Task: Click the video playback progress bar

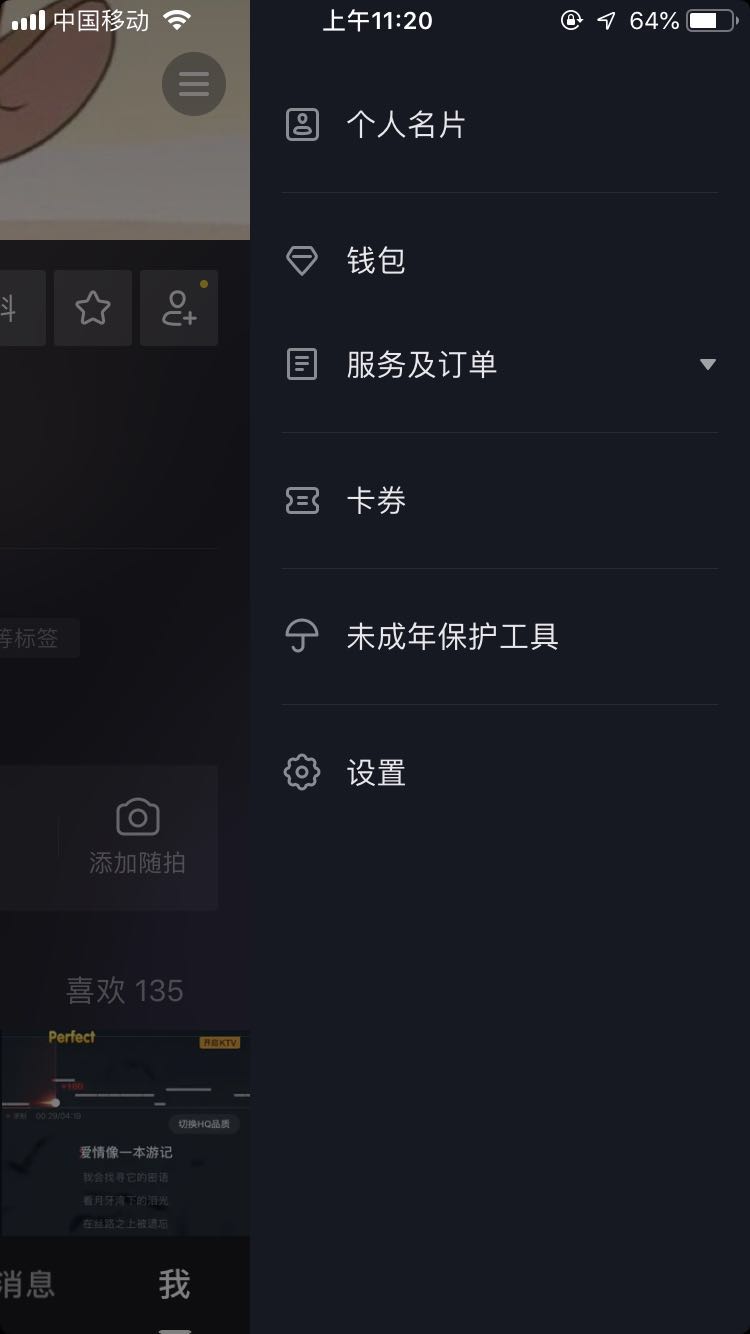Action: [x=55, y=1103]
